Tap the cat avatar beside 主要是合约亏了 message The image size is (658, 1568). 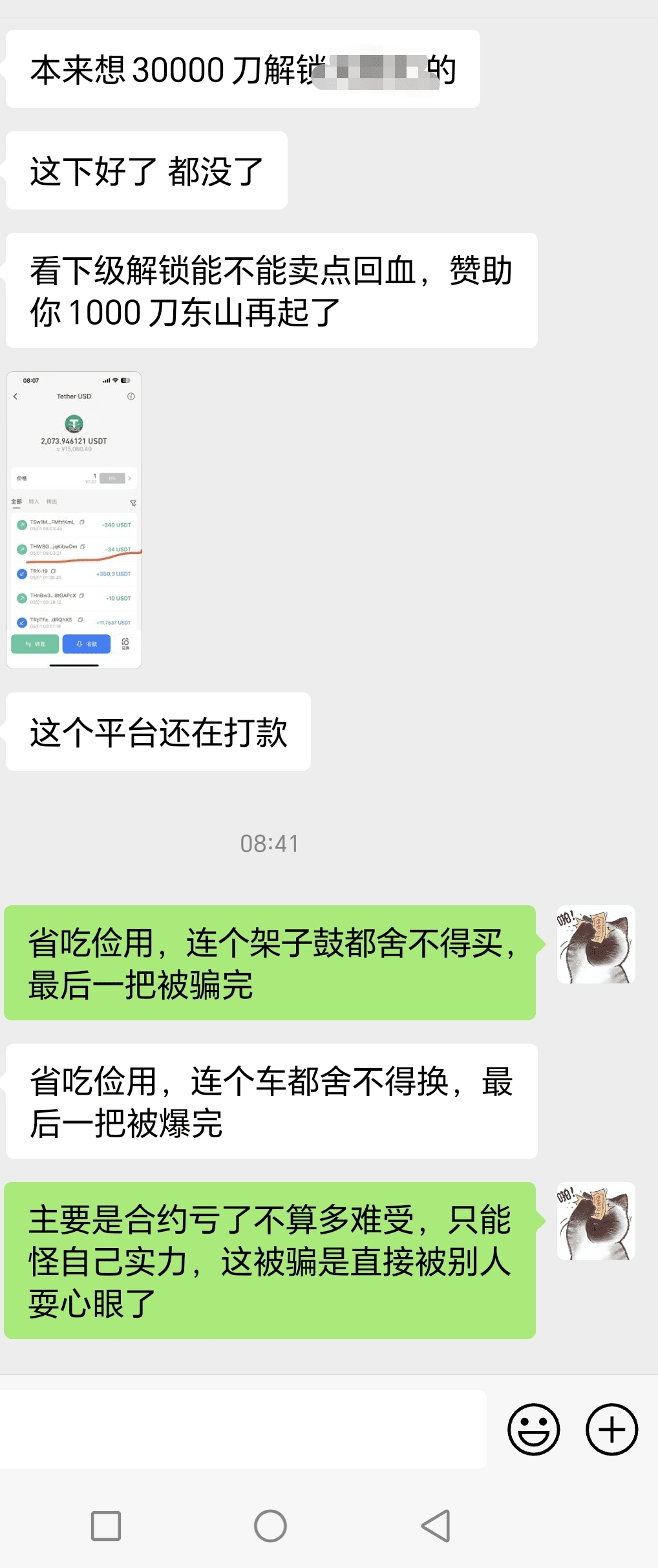point(596,1221)
